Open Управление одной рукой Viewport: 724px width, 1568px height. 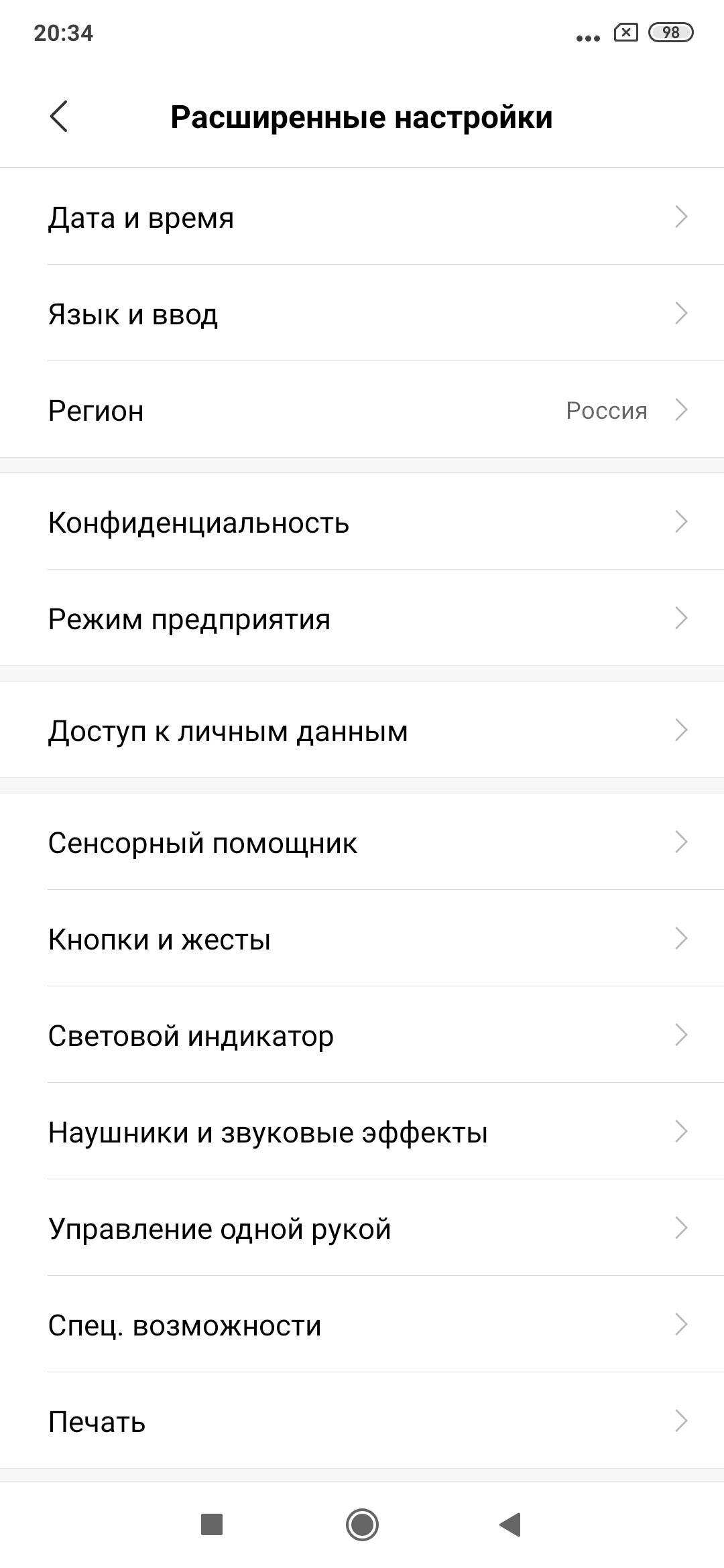(x=362, y=1228)
